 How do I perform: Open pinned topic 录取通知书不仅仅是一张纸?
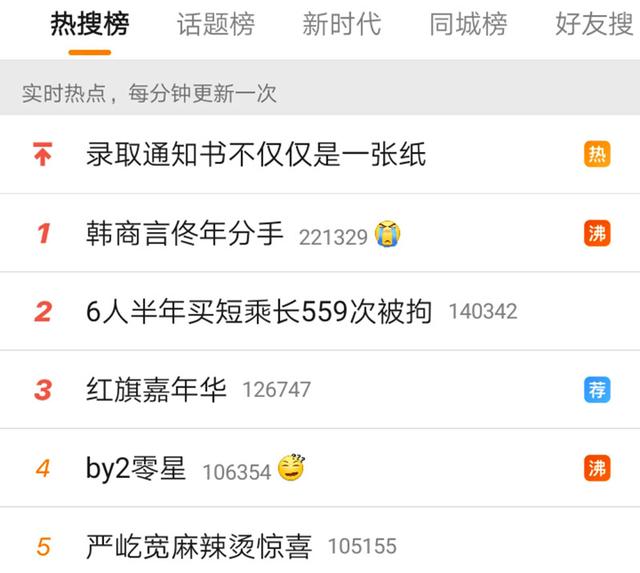coord(256,154)
